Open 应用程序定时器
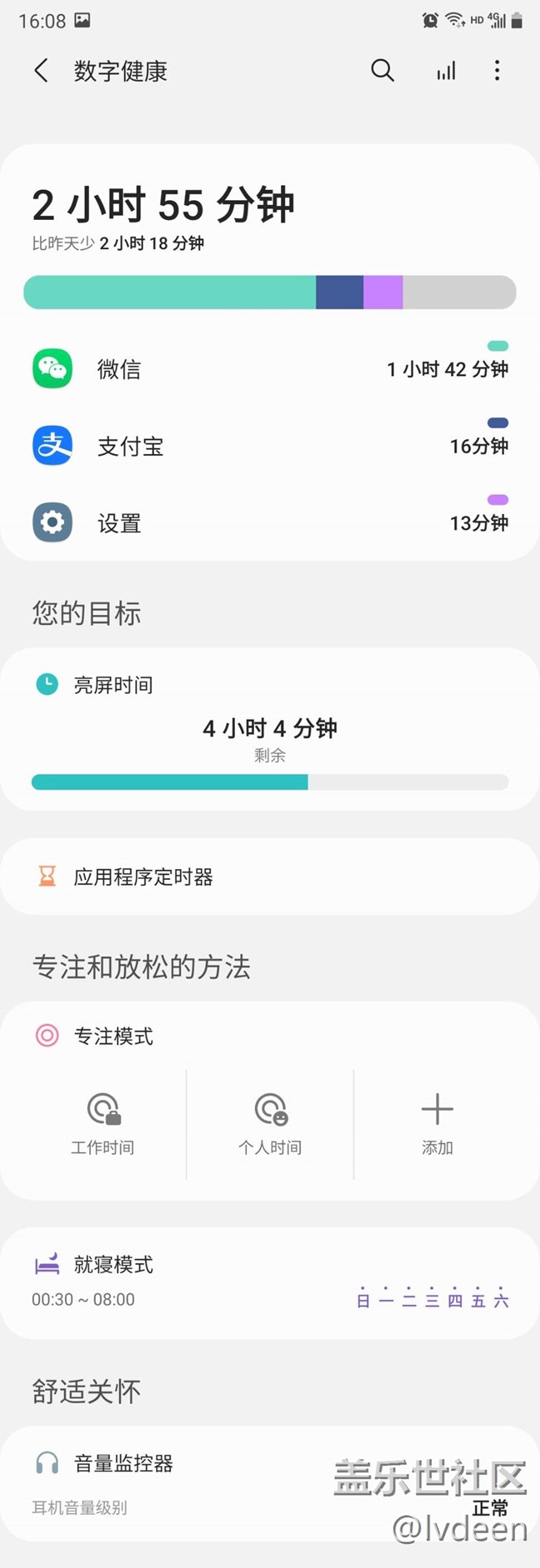Viewport: 540px width, 1568px height. (x=269, y=877)
